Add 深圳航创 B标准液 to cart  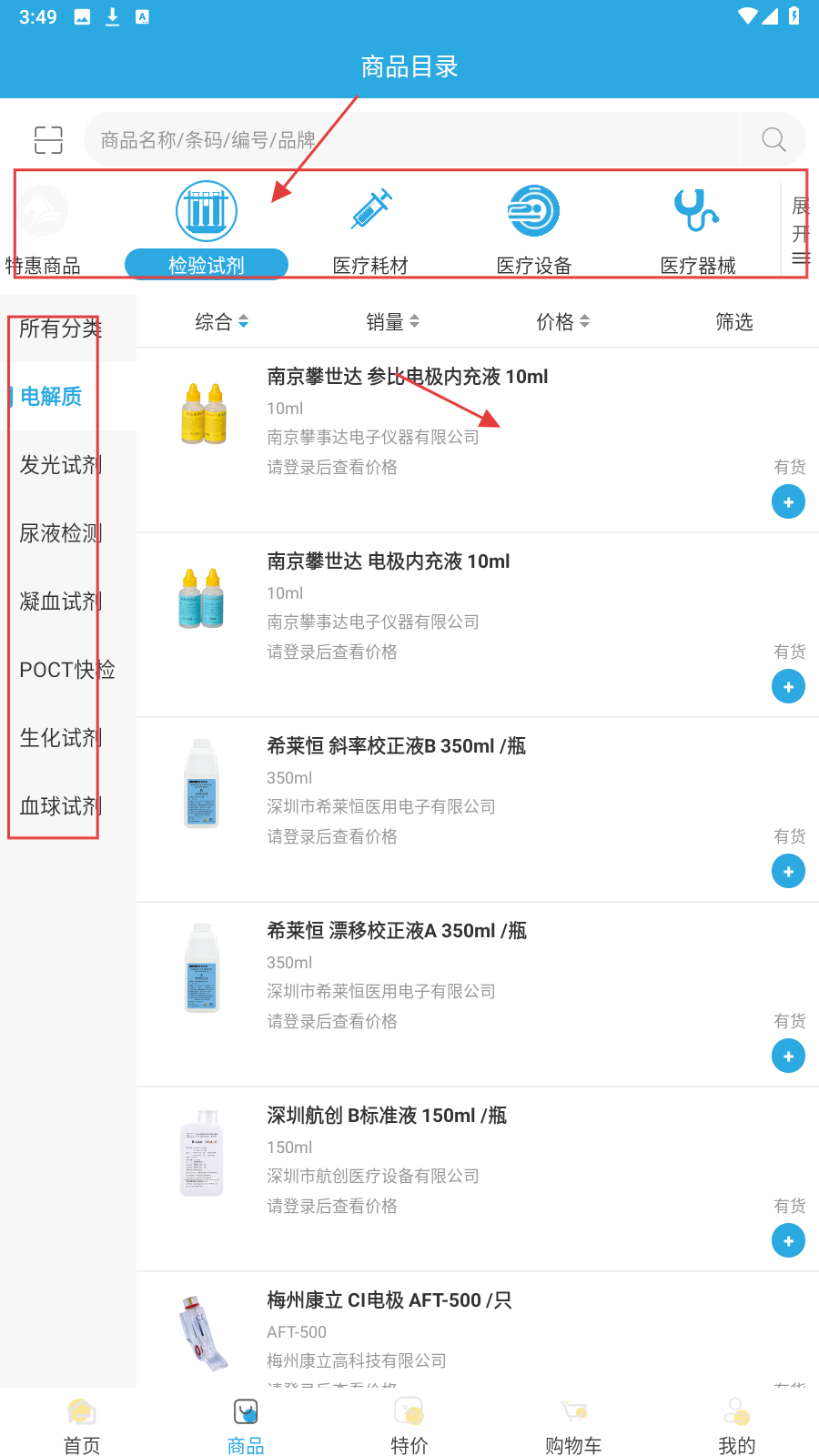(788, 1240)
